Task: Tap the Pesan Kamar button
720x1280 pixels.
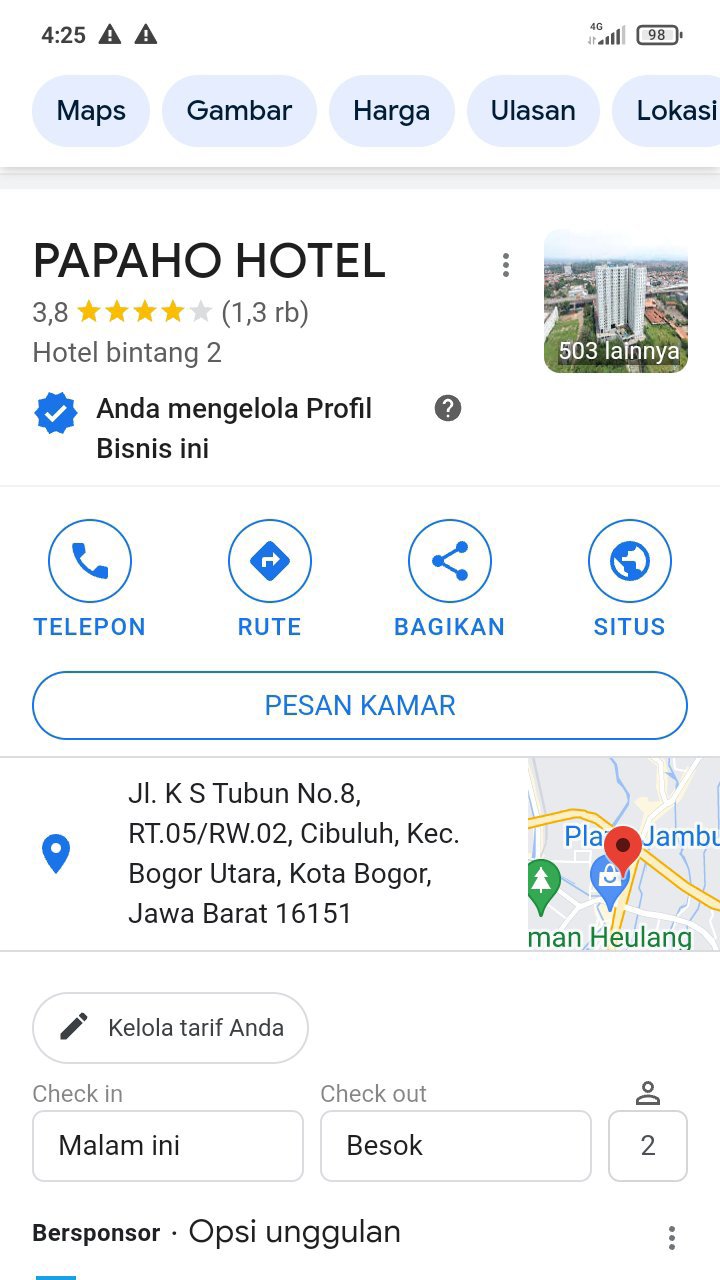Action: click(360, 705)
